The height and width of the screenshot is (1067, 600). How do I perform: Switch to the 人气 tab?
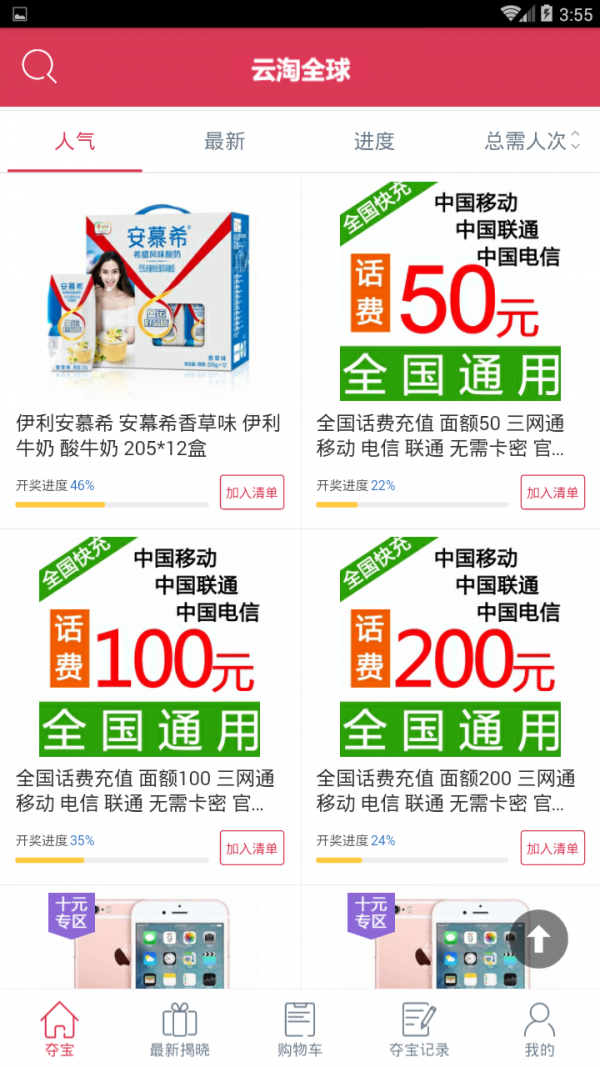coord(75,141)
